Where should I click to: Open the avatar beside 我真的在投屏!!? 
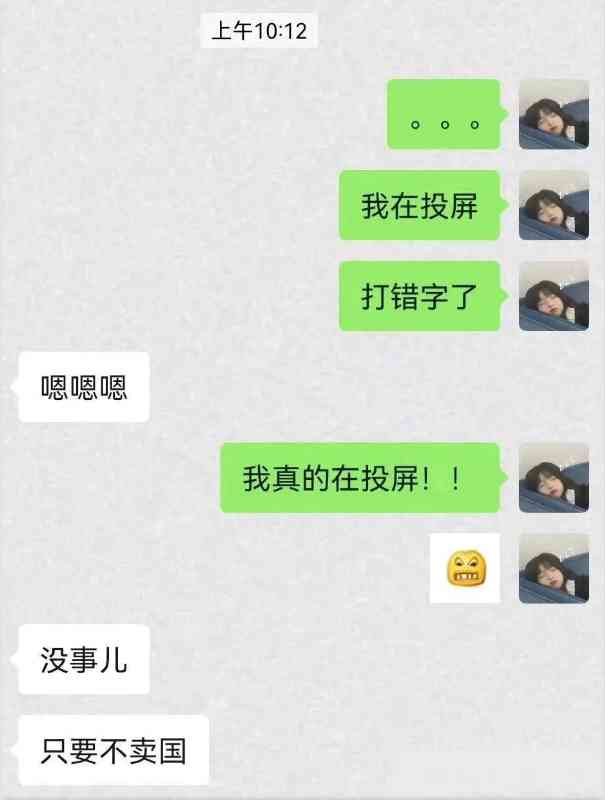[553, 477]
